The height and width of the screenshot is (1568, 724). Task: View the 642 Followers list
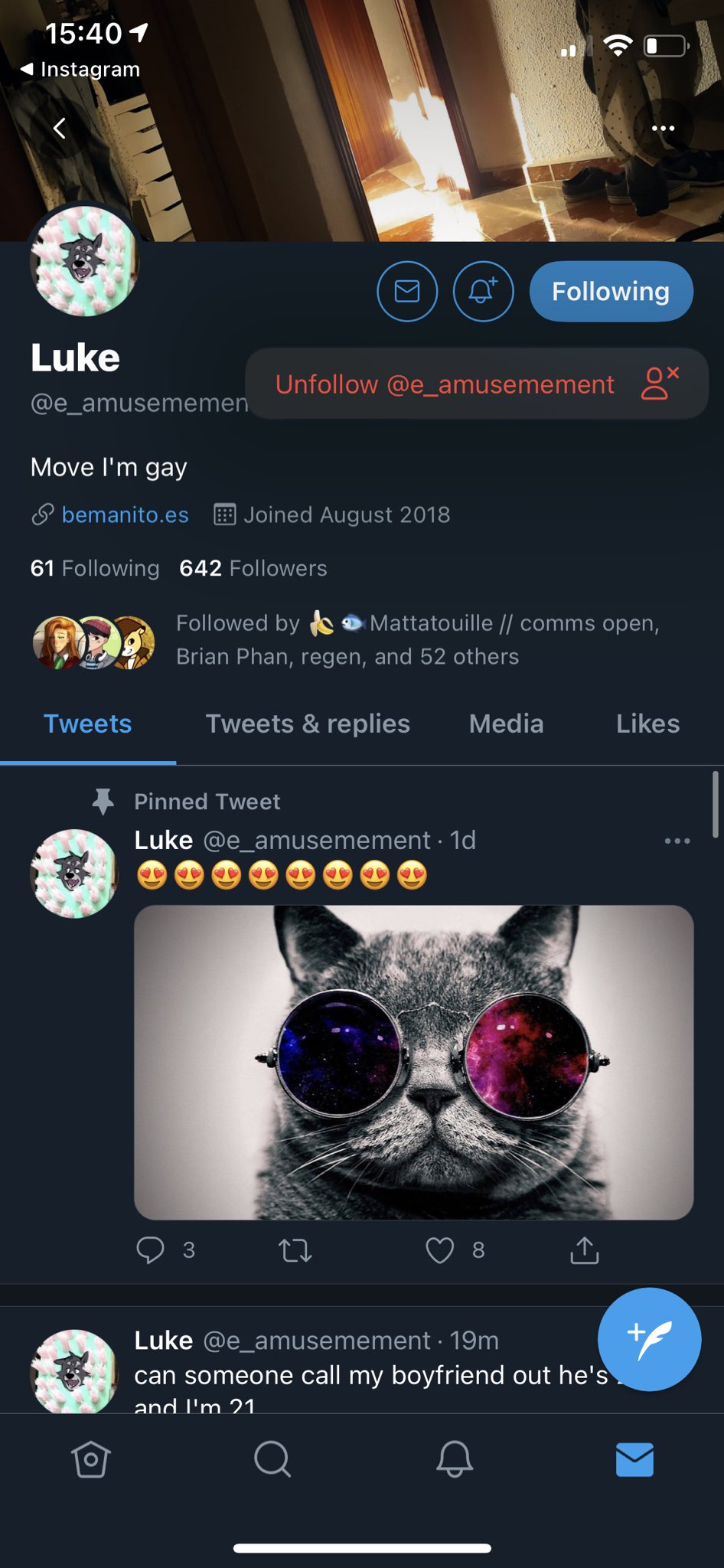point(253,568)
